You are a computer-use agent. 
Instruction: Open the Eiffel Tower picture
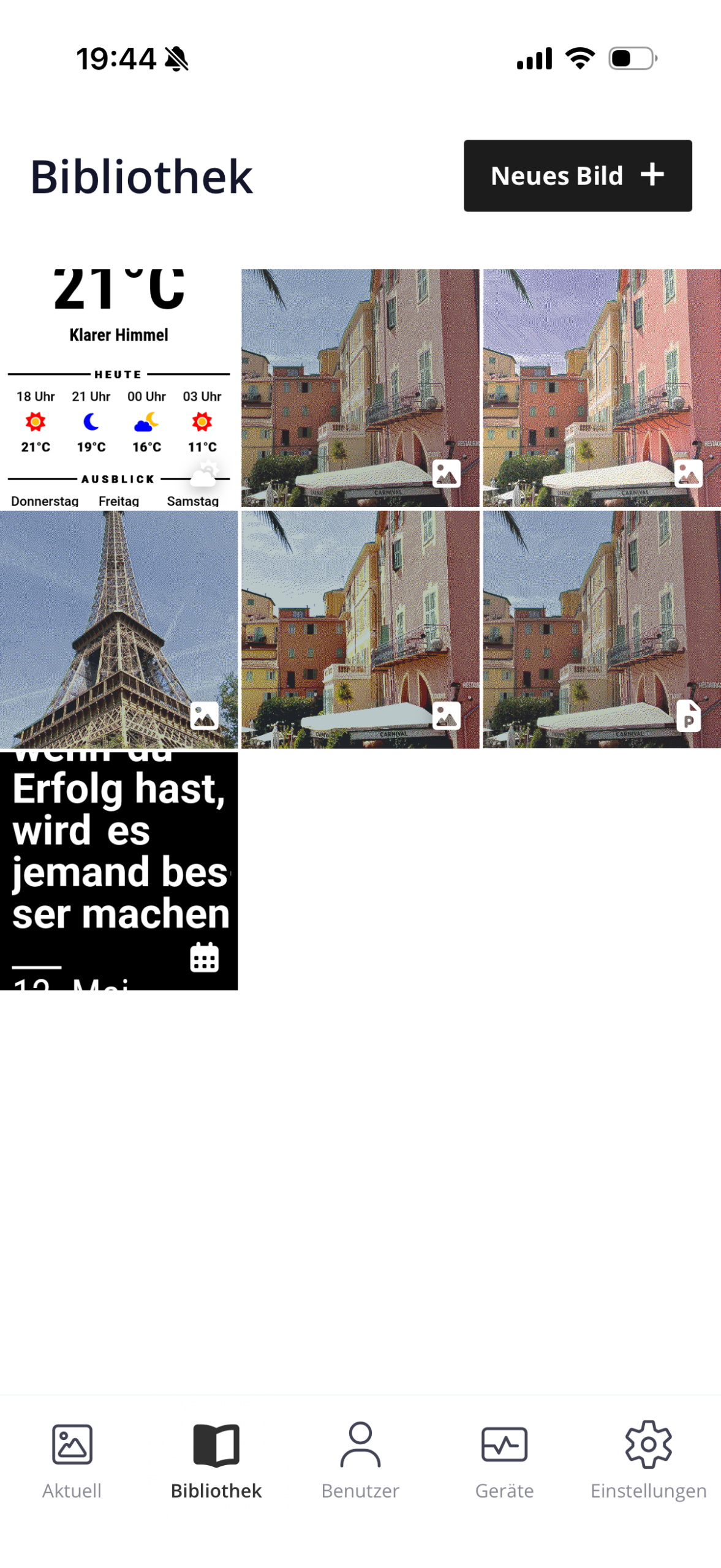[119, 630]
